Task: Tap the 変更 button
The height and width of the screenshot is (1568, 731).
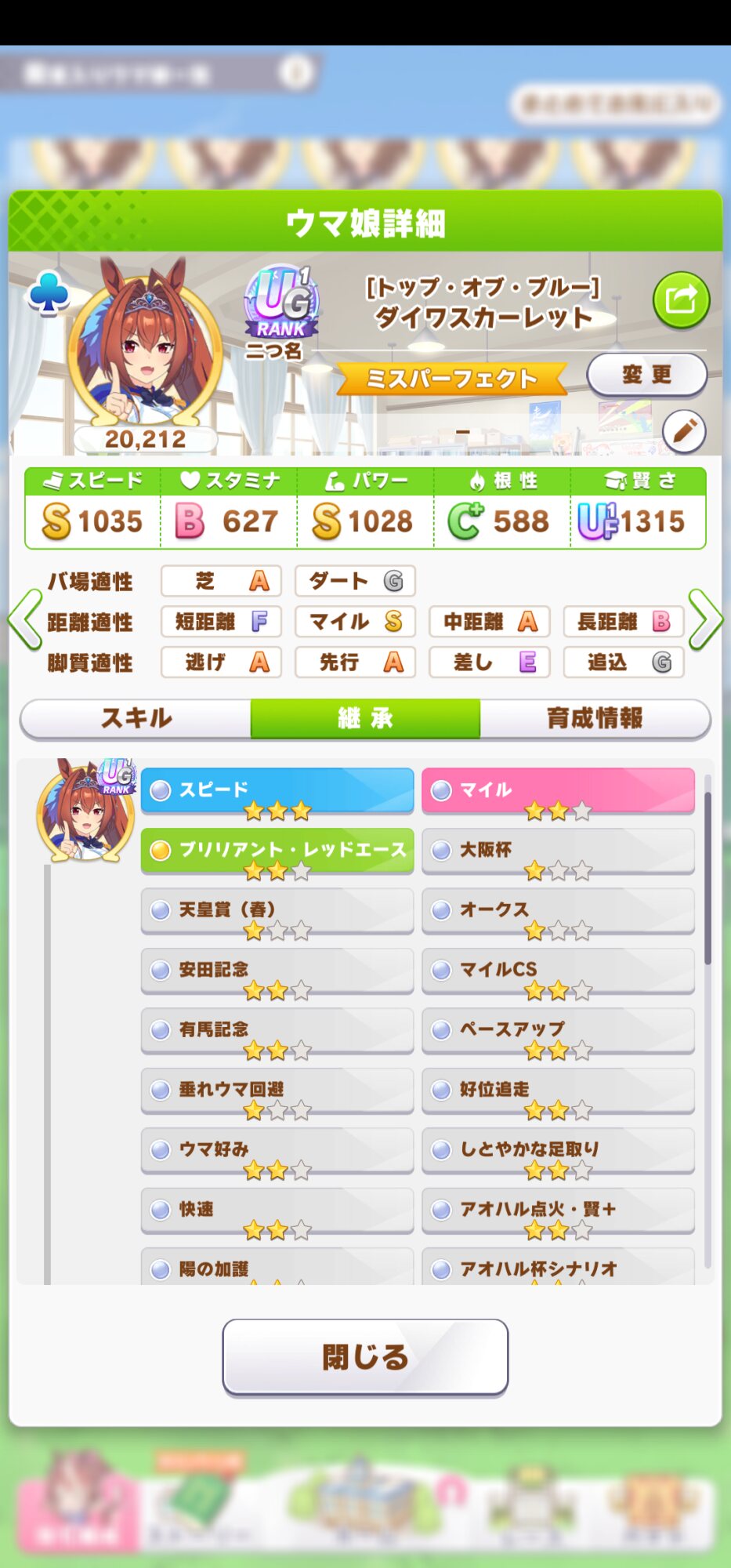Action: point(646,375)
